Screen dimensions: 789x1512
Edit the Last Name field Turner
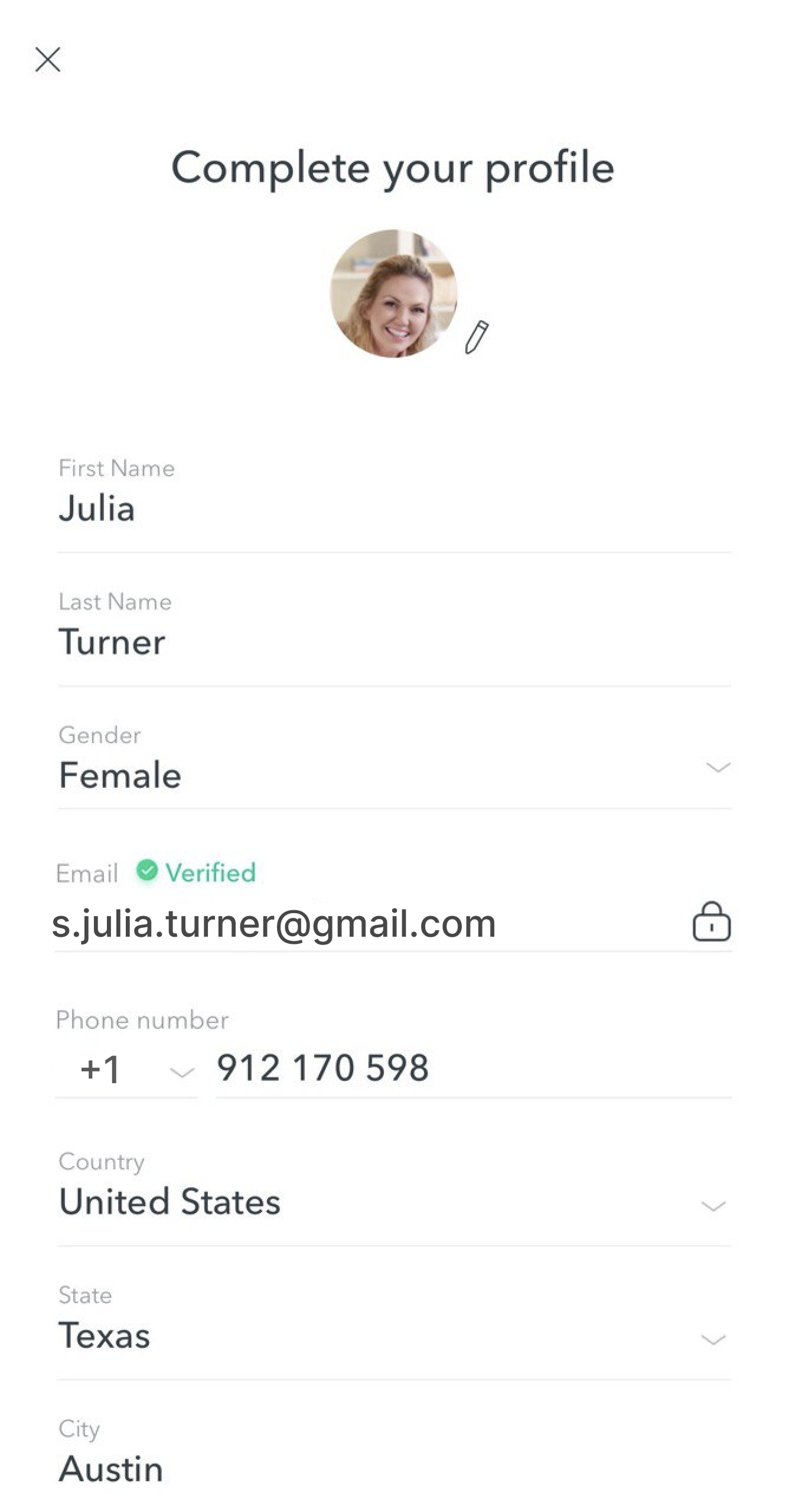[x=394, y=637]
